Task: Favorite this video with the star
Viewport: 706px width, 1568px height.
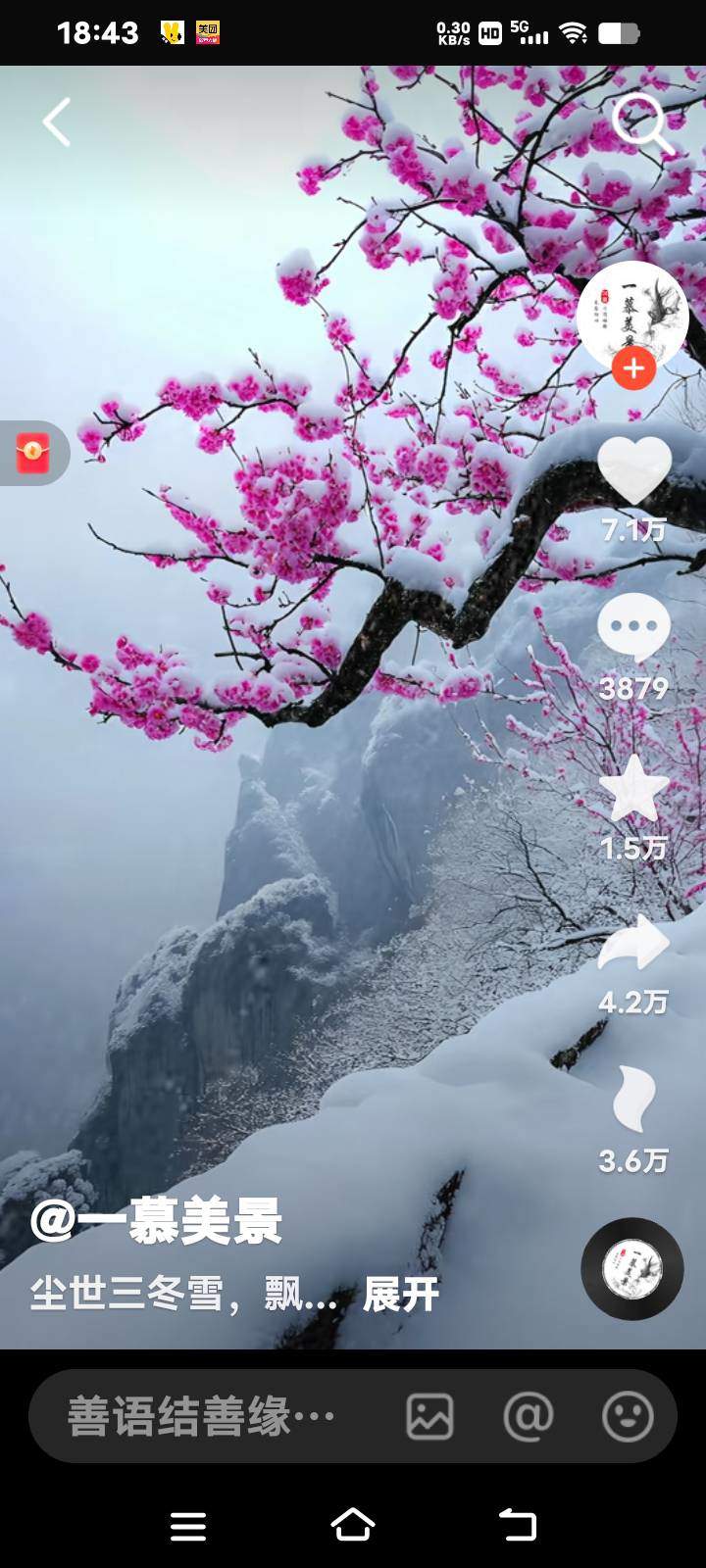Action: [x=634, y=789]
